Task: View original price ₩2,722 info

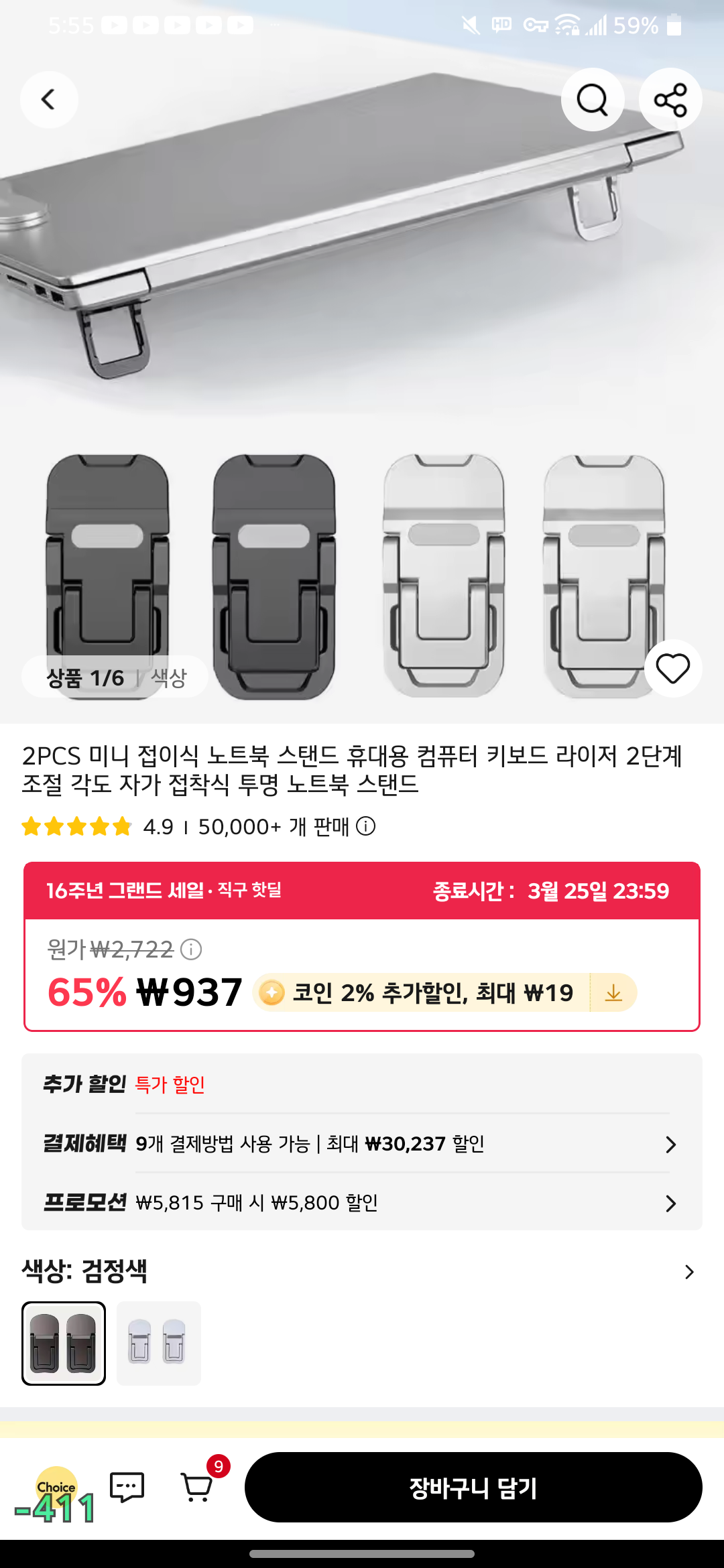Action: (x=191, y=949)
